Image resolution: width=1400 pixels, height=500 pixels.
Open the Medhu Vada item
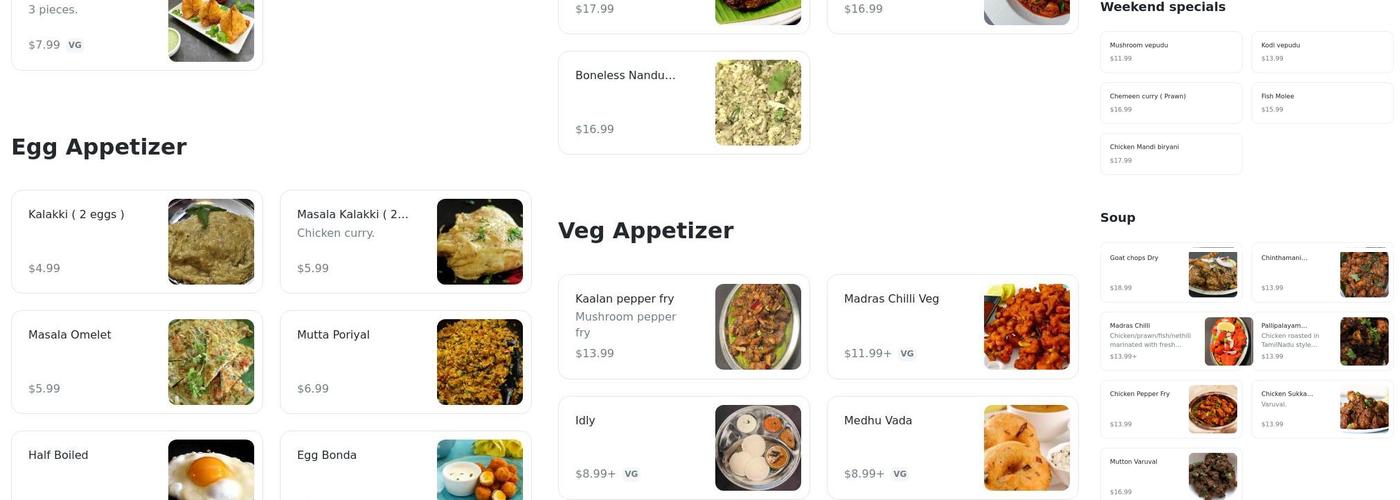(x=953, y=448)
